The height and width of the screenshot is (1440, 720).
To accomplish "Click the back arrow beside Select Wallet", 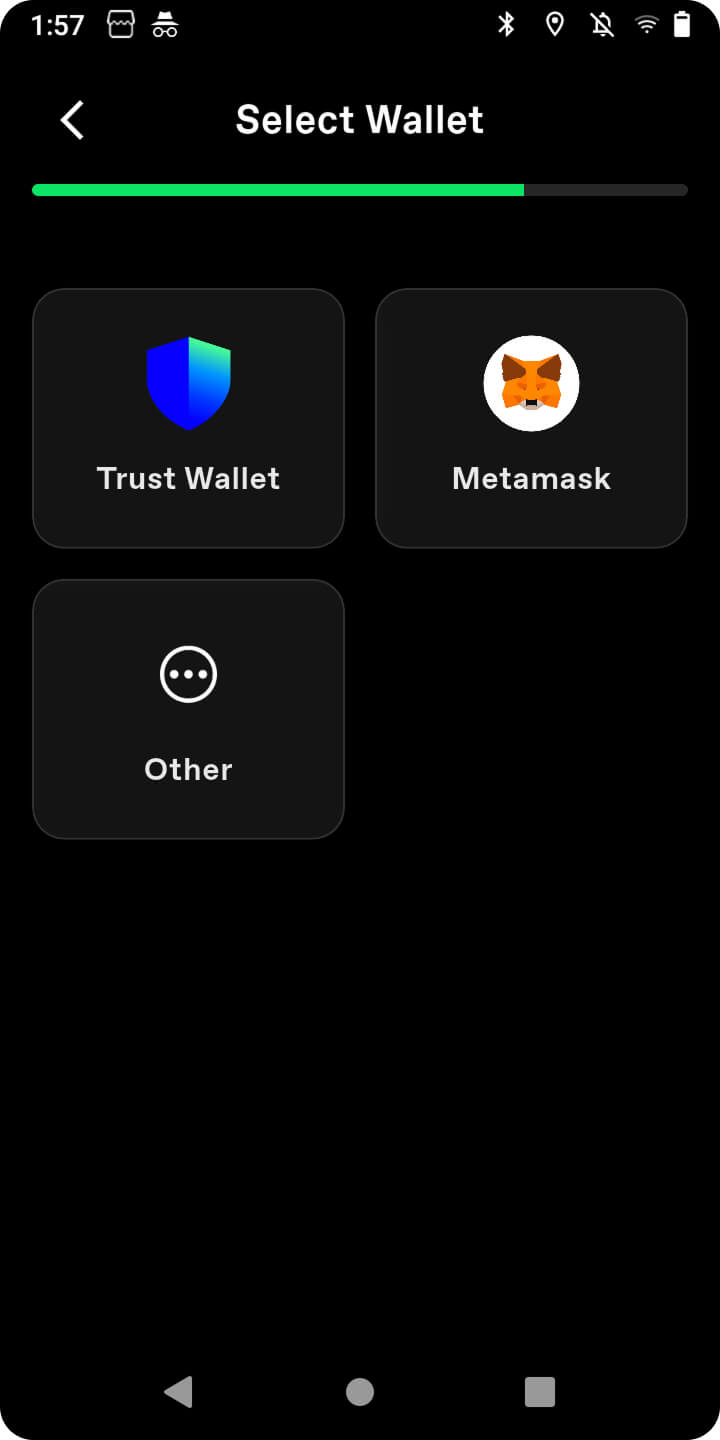I will (71, 119).
